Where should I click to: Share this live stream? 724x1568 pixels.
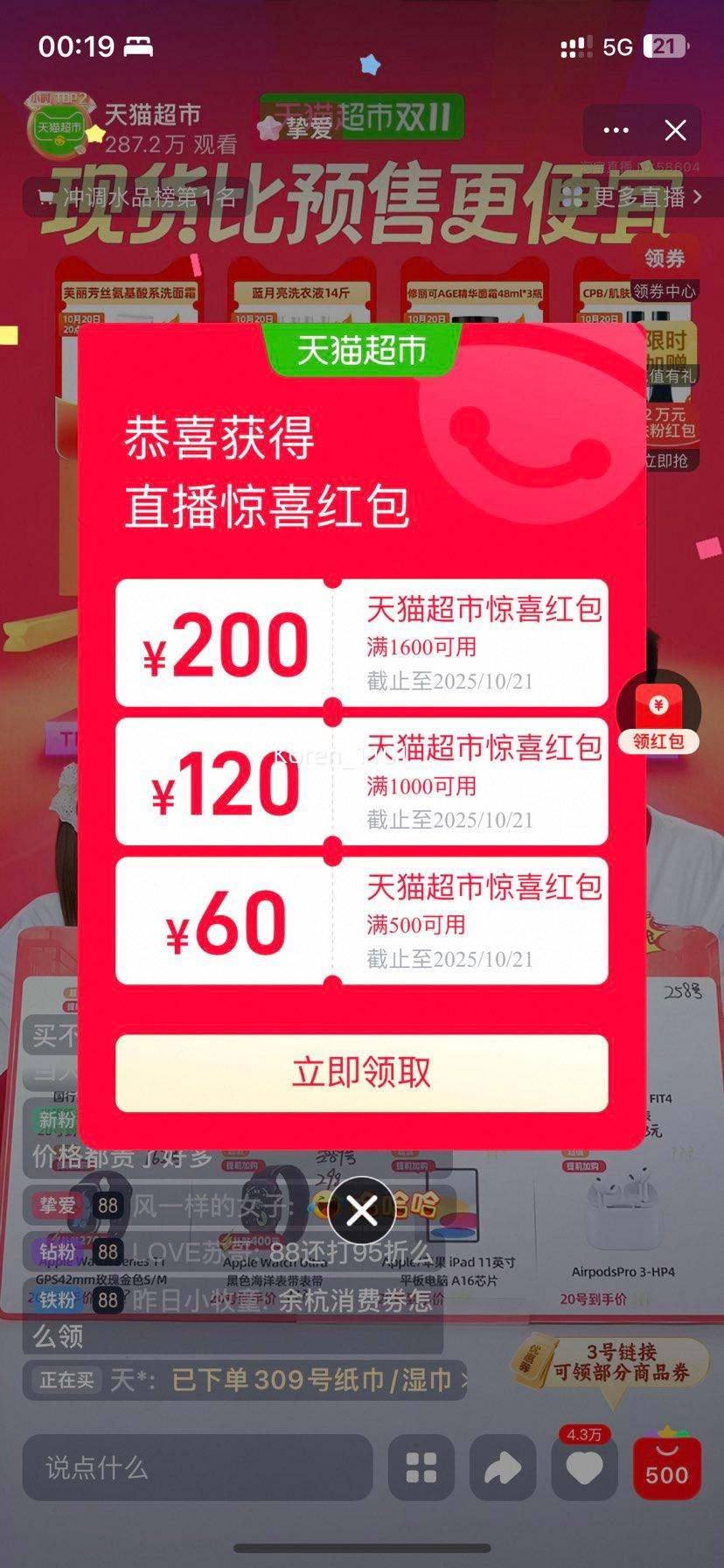[503, 1467]
